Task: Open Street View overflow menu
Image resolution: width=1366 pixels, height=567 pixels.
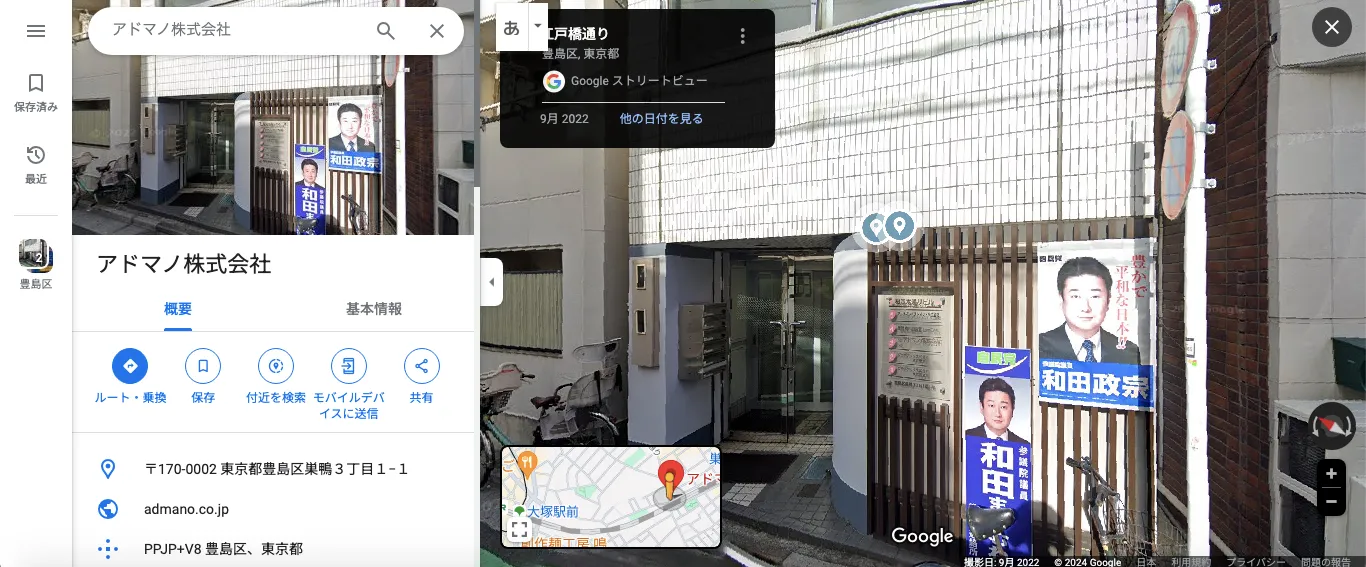Action: (742, 36)
